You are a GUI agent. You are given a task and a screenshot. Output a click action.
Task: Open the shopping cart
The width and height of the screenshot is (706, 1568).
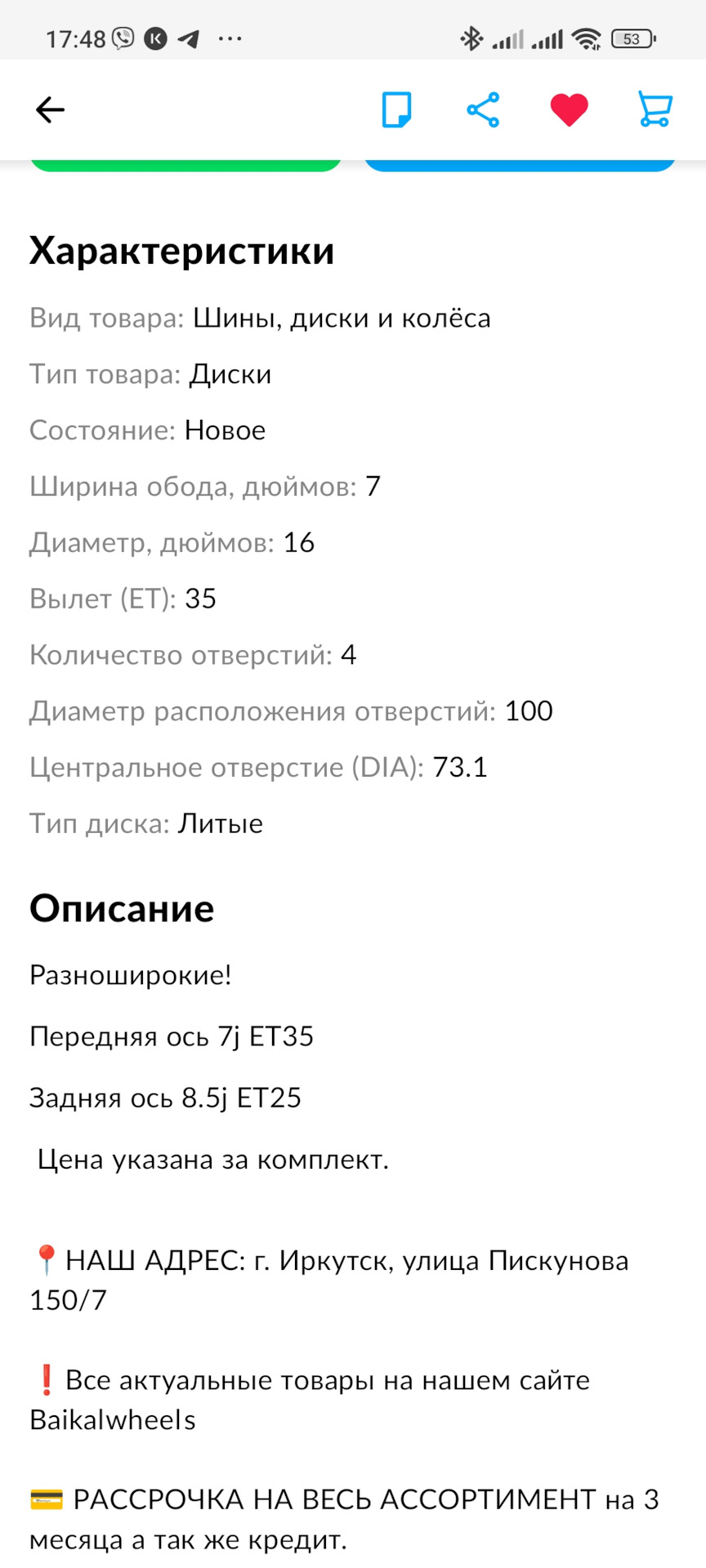[655, 109]
